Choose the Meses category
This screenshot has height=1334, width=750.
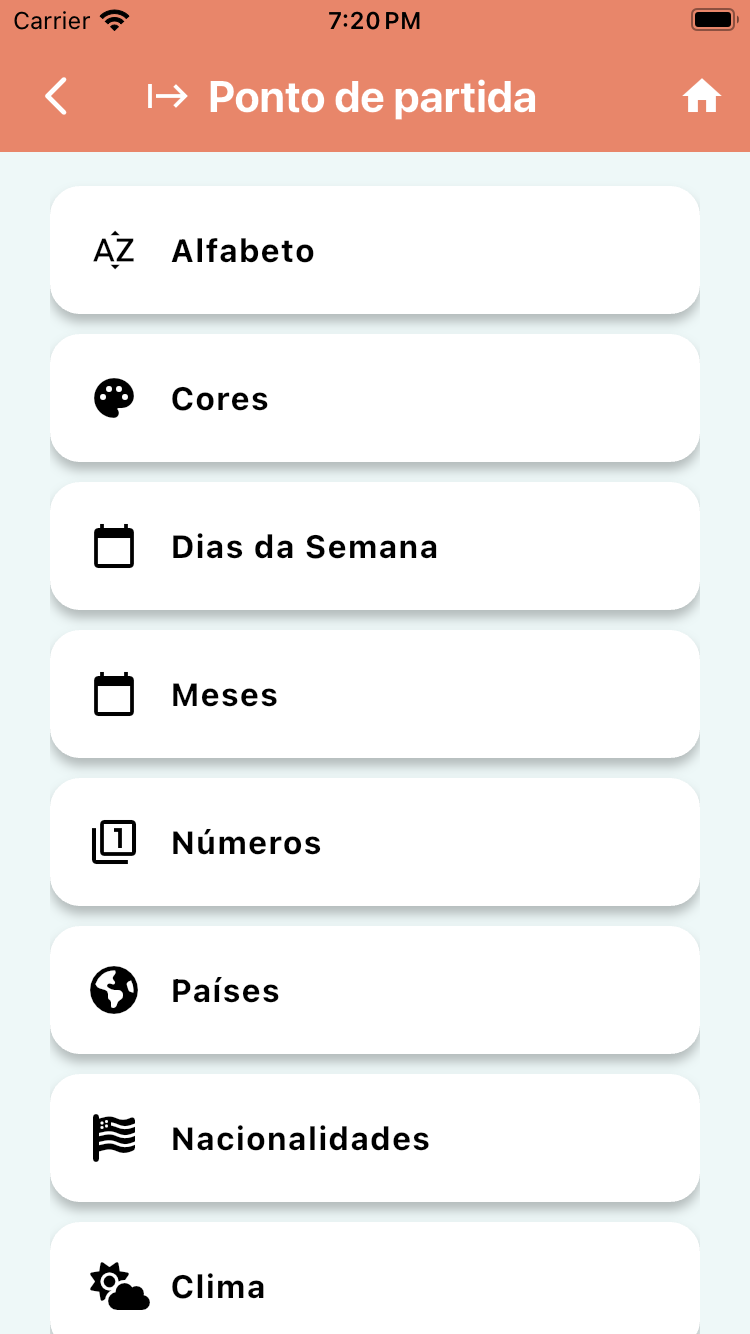click(x=375, y=694)
